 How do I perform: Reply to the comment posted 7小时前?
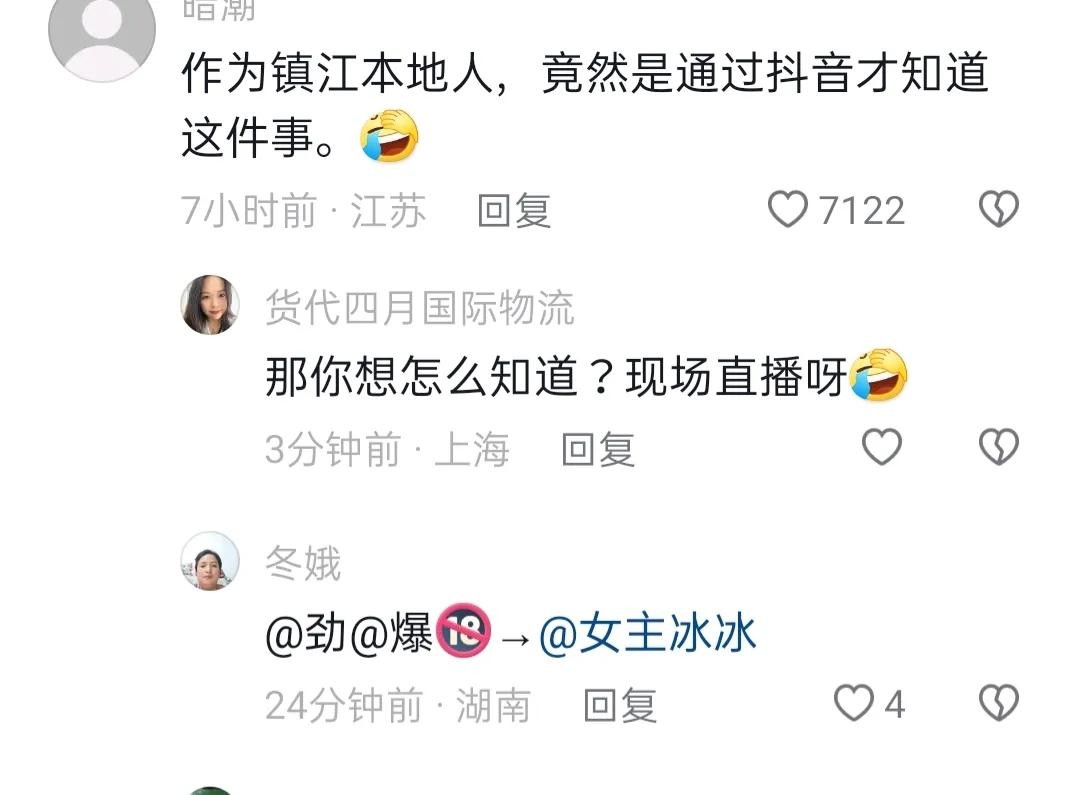pyautogui.click(x=514, y=211)
